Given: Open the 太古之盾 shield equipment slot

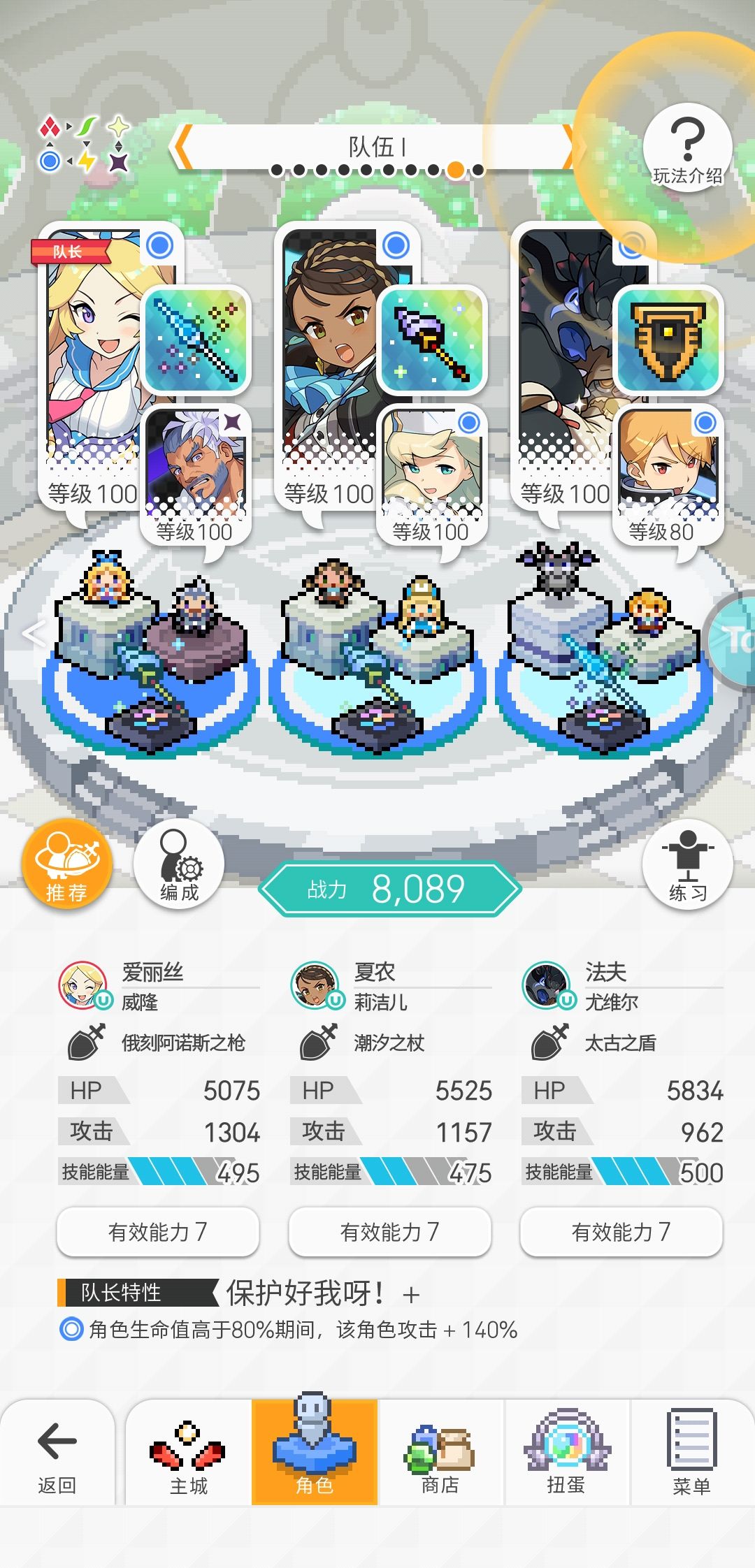Looking at the screenshot, I should click(668, 340).
